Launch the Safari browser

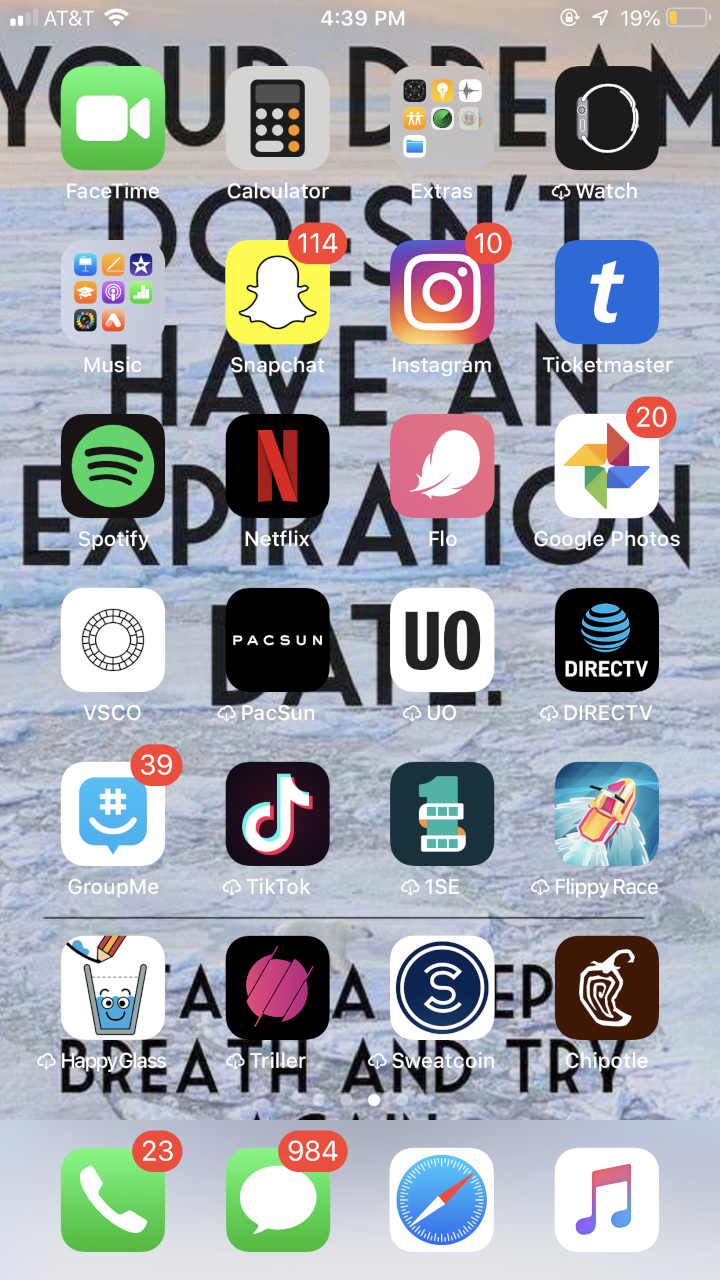coord(442,1199)
